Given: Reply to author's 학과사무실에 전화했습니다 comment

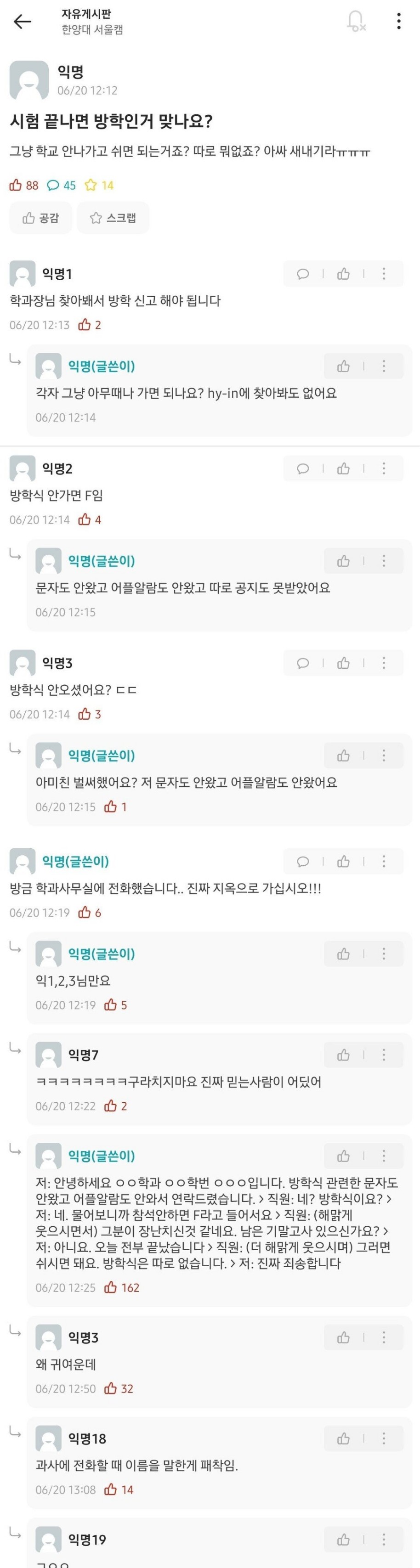Looking at the screenshot, I should 302,861.
